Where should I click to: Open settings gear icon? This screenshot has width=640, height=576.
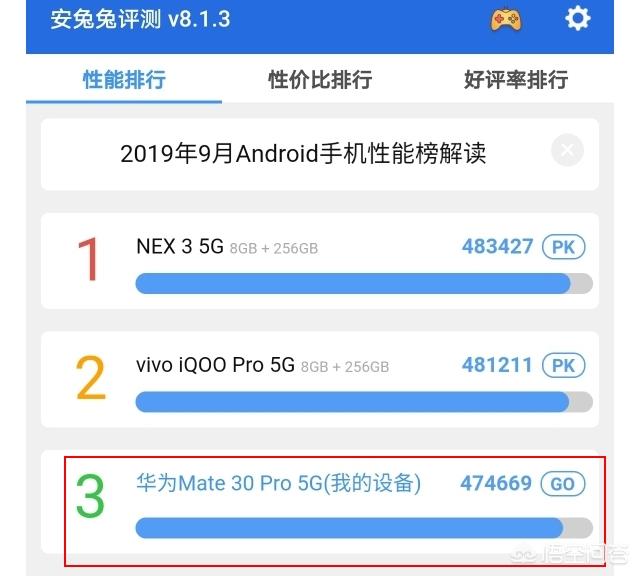pyautogui.click(x=577, y=18)
